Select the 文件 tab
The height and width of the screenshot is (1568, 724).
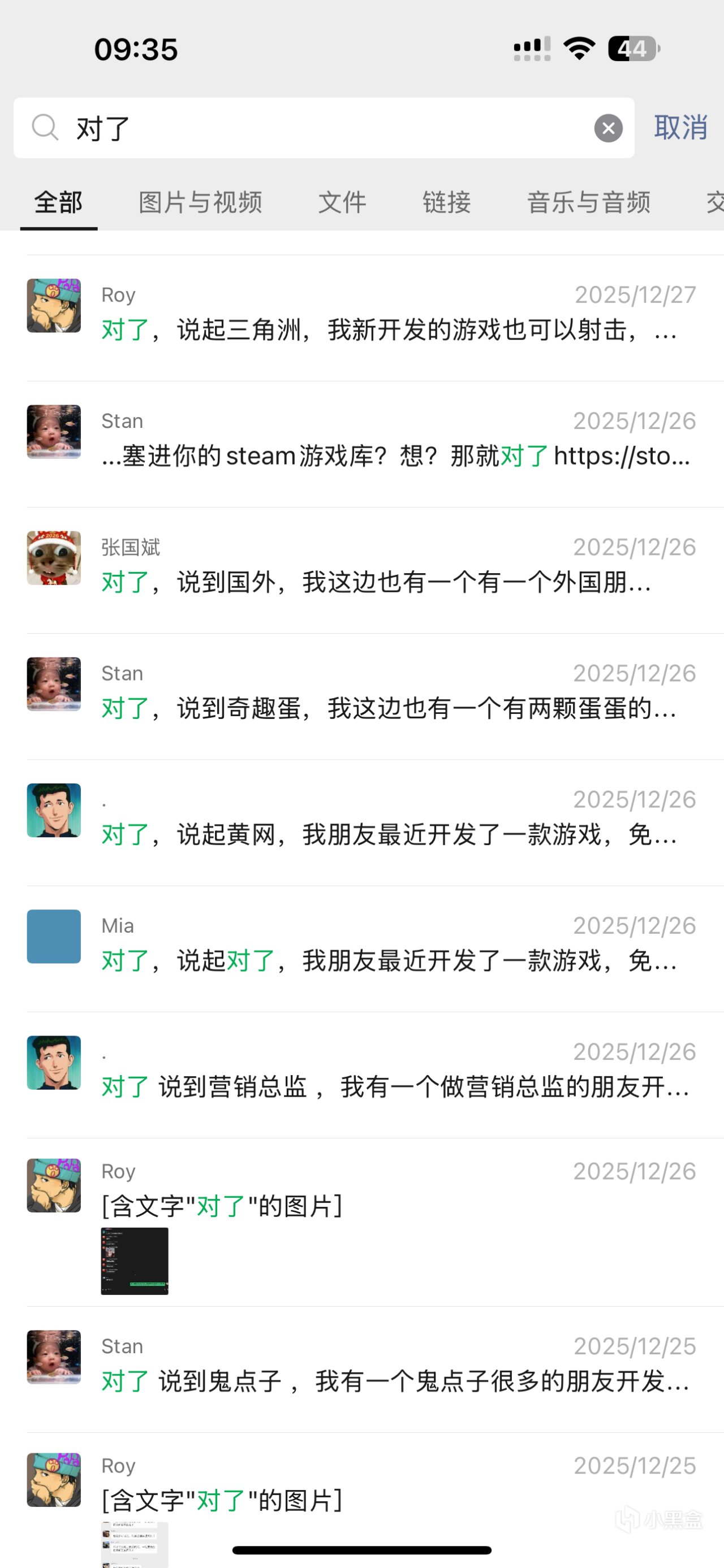342,202
